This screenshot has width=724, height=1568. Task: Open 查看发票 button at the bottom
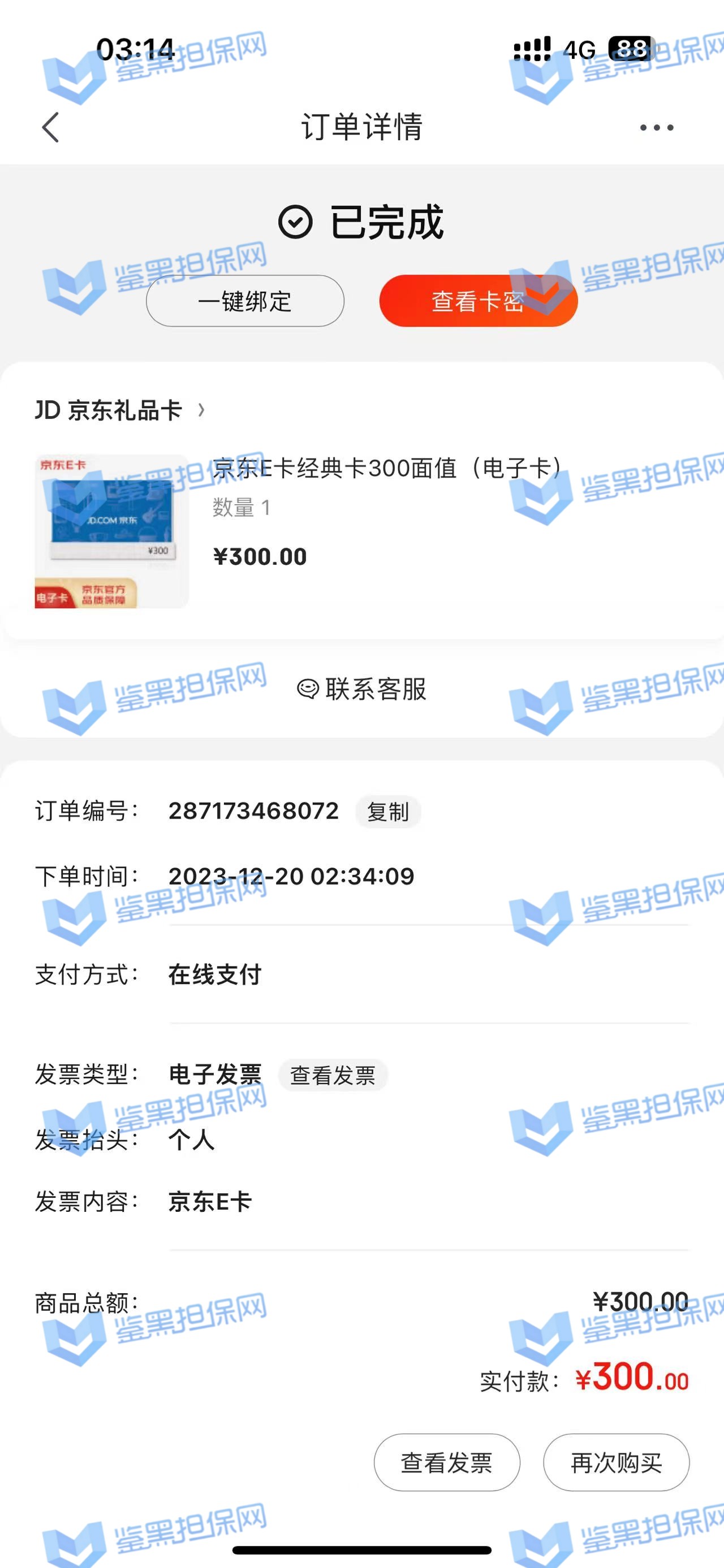pos(446,1462)
